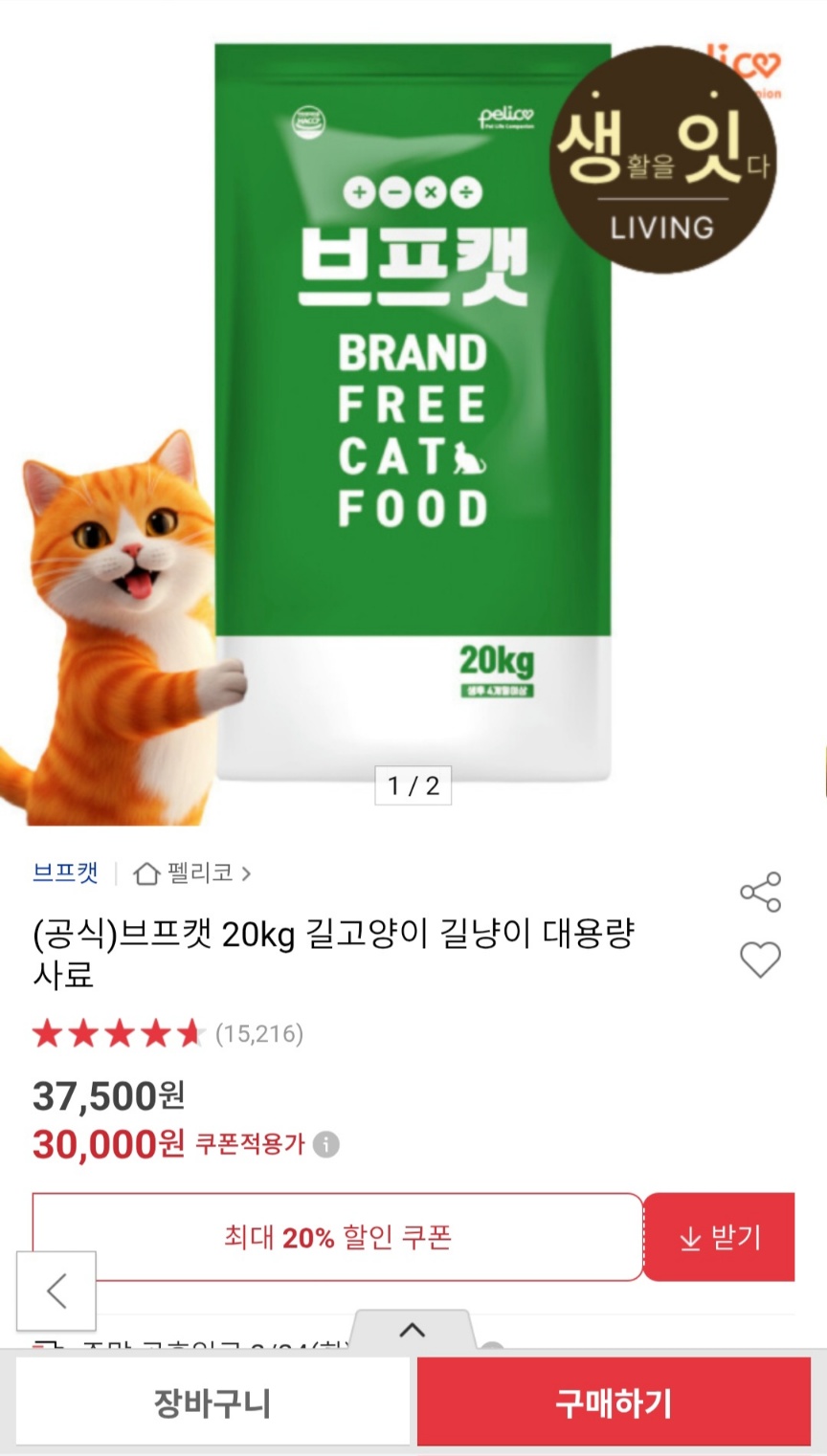Tap 받기 to download the coupon
Image resolution: width=827 pixels, height=1456 pixels.
pos(719,1237)
